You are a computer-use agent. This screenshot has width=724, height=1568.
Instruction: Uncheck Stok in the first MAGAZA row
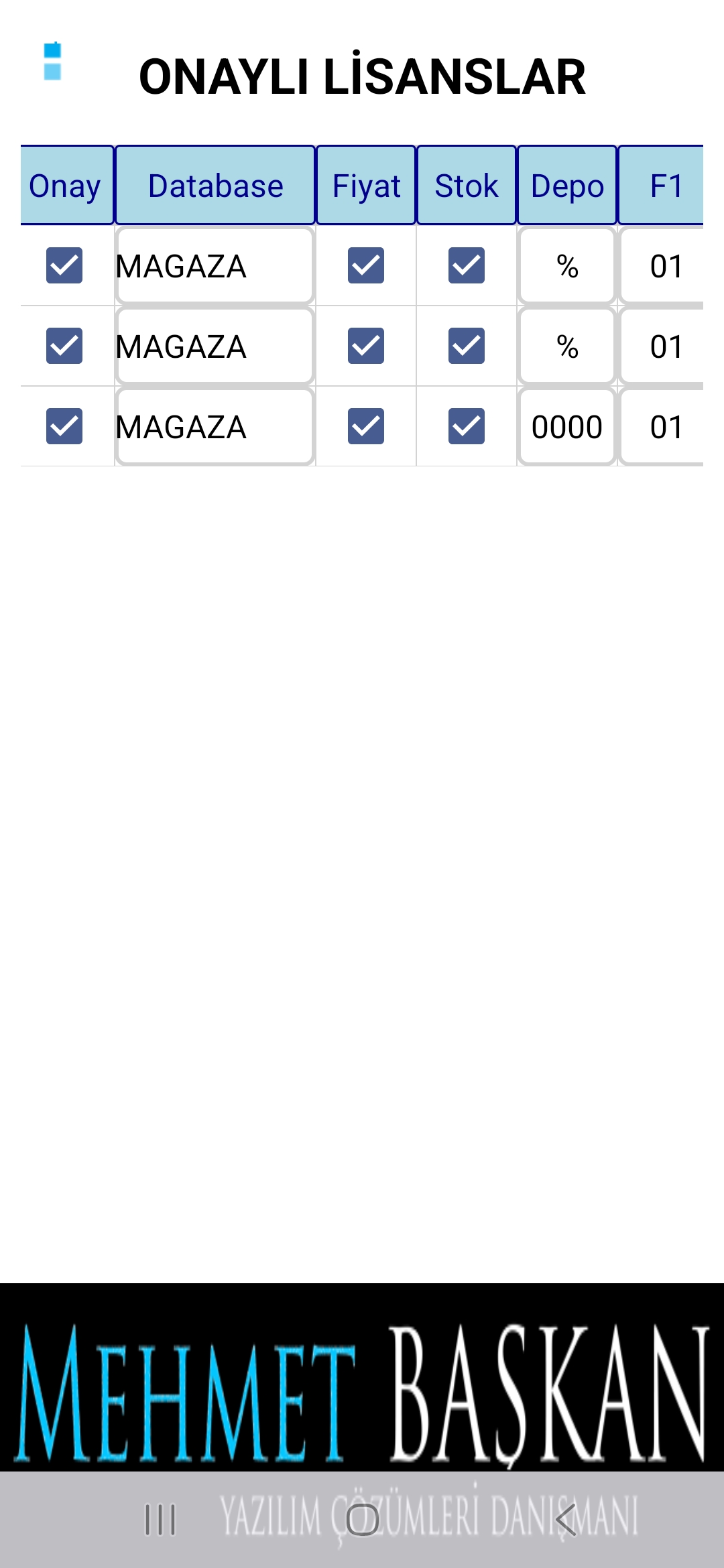point(467,265)
